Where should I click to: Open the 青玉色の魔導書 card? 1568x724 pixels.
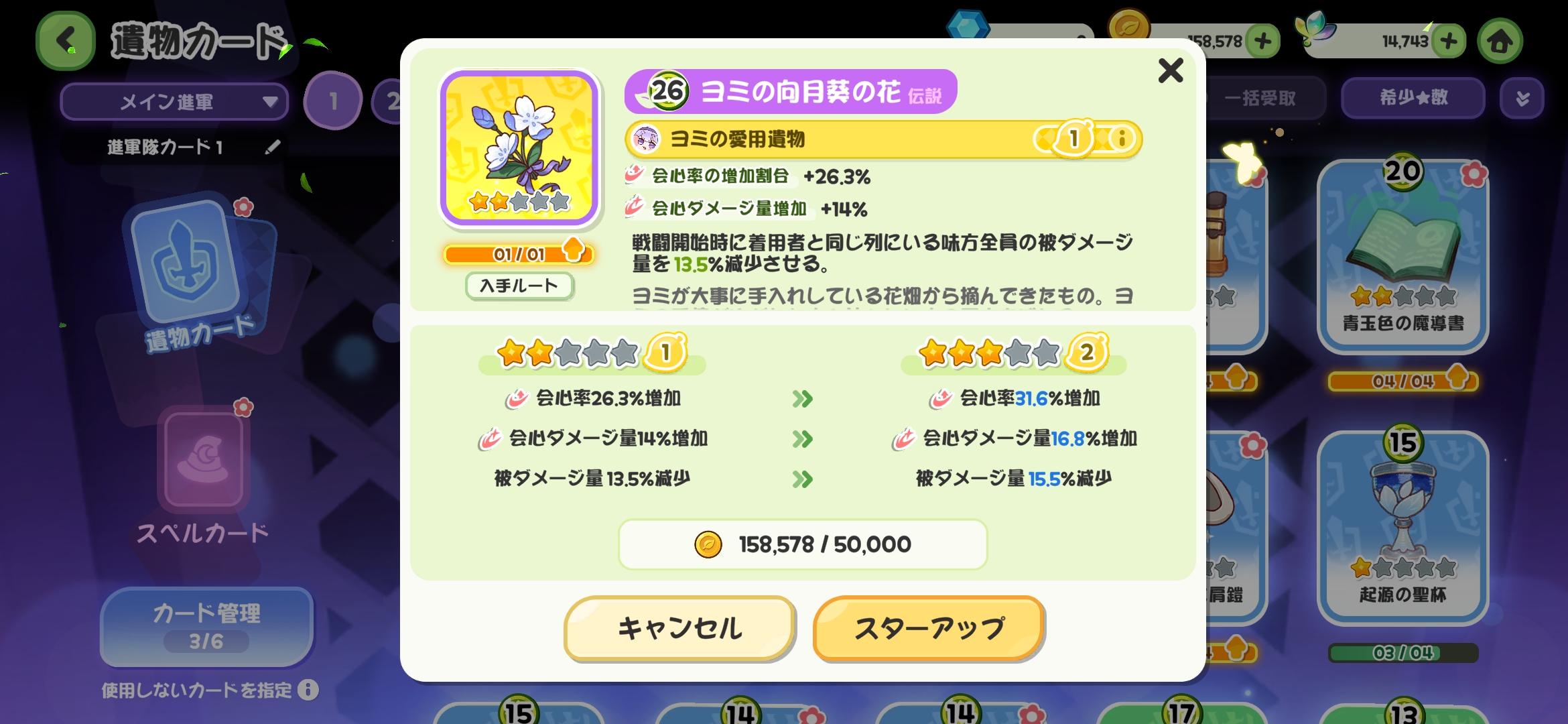tap(1402, 258)
